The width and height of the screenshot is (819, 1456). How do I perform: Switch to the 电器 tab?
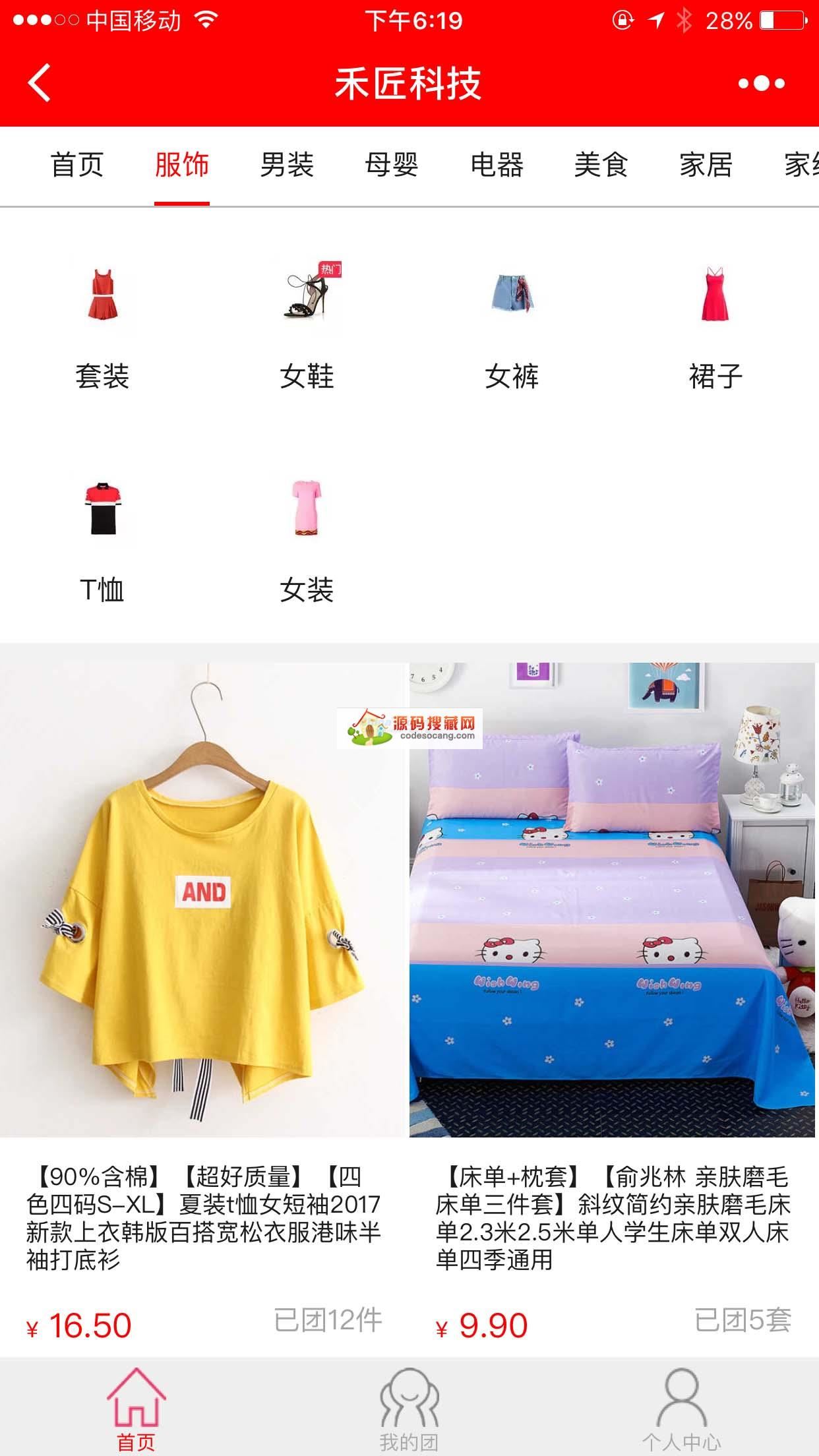pos(497,165)
